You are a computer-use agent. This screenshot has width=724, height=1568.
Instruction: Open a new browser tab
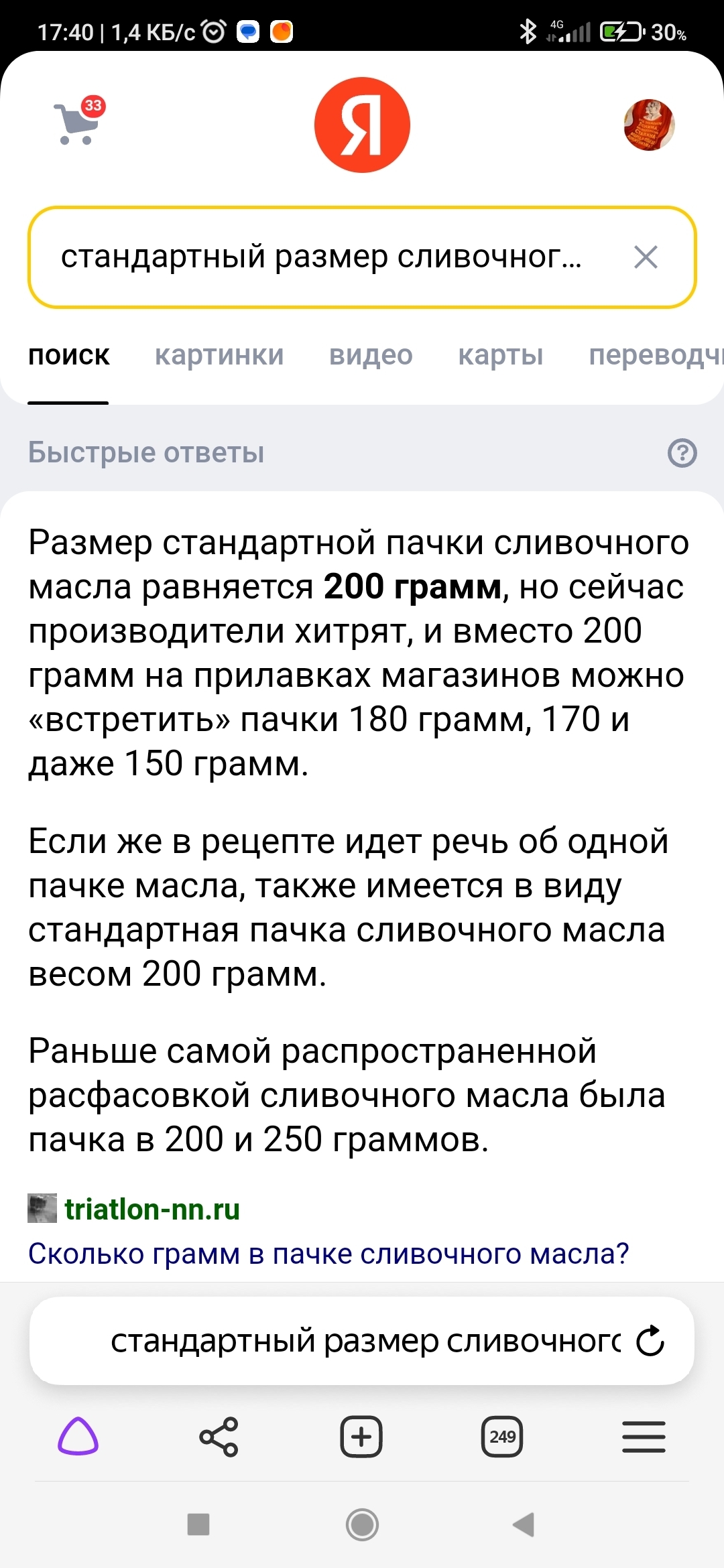[x=361, y=1437]
